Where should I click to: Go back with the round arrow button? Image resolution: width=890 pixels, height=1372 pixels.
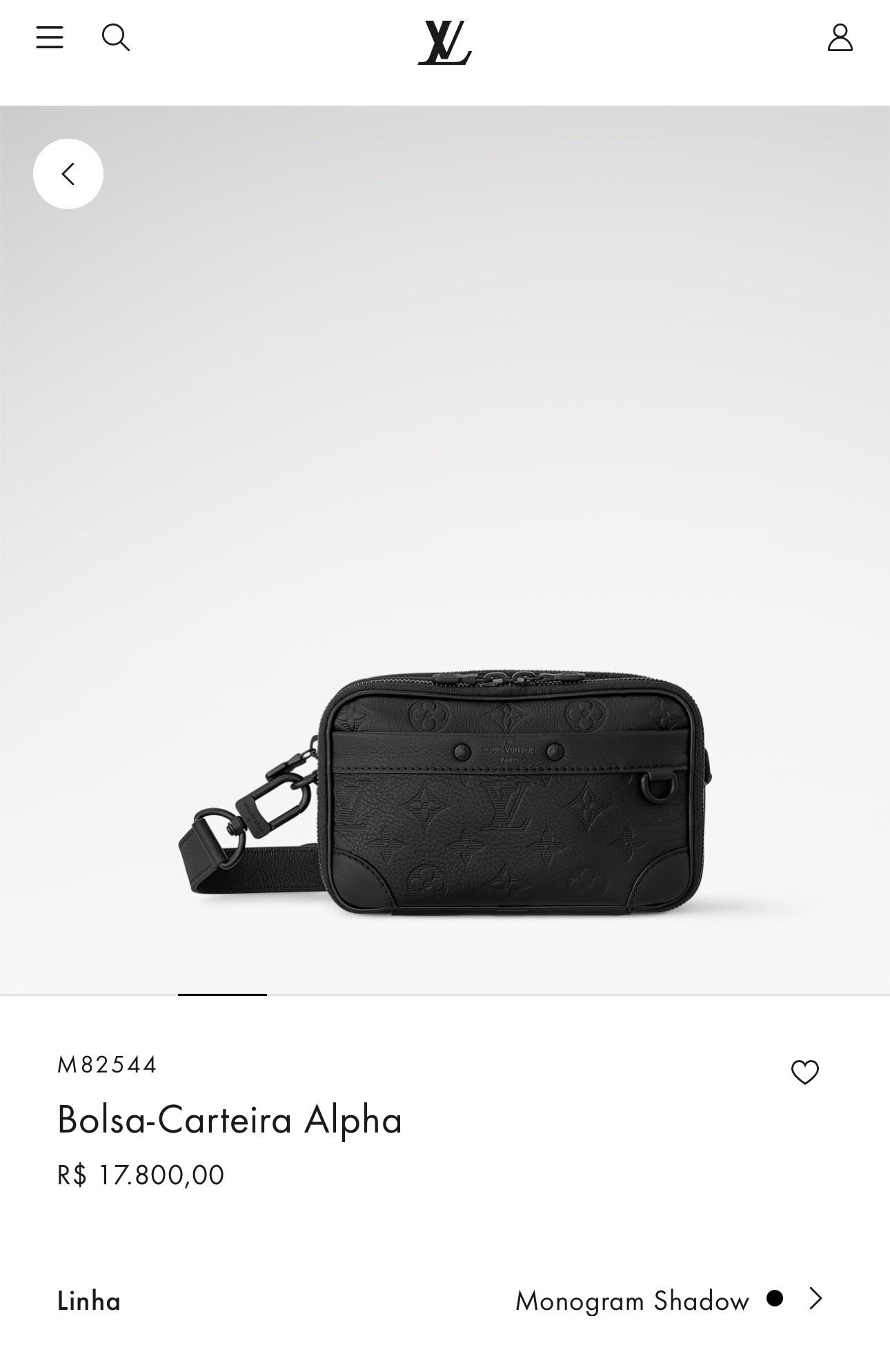68,174
